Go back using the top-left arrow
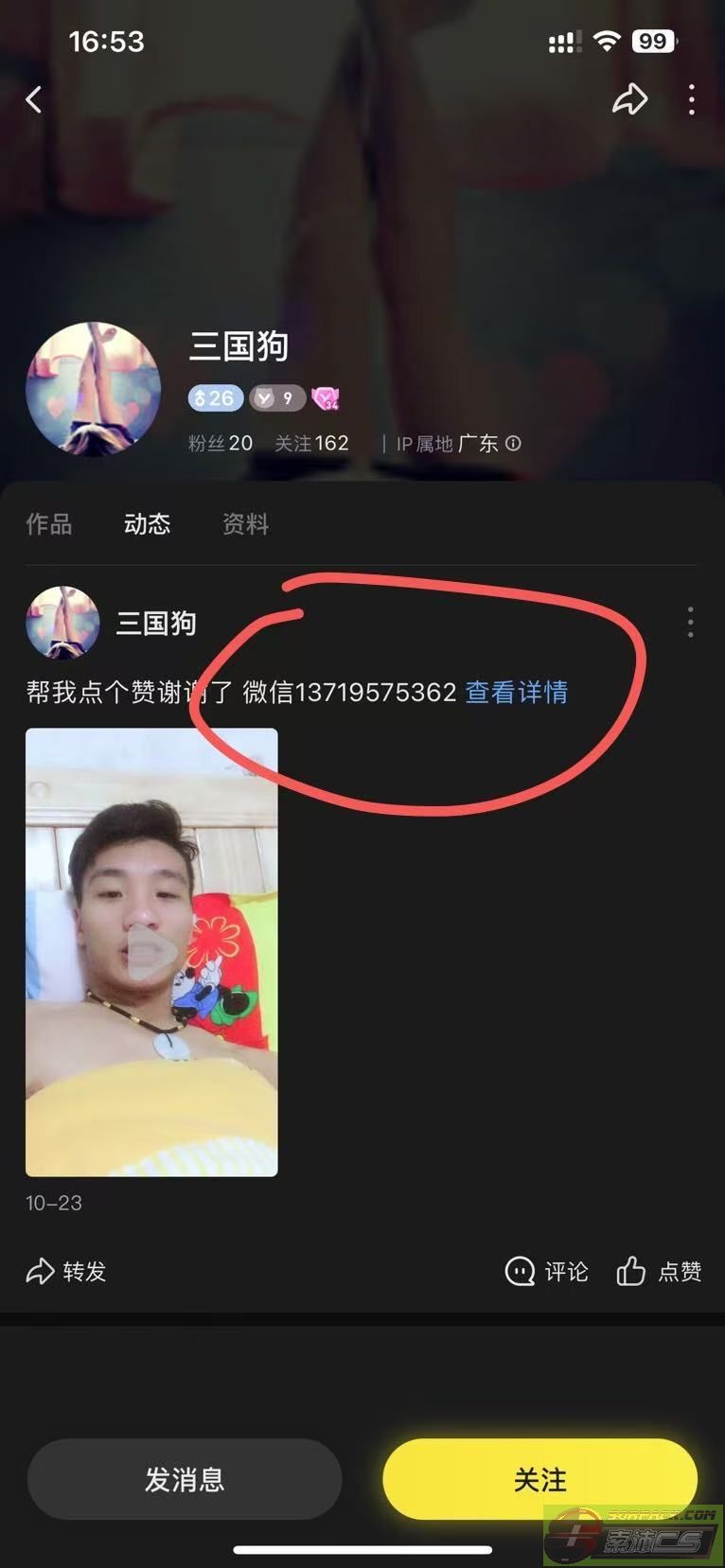The height and width of the screenshot is (1568, 725). (x=34, y=99)
